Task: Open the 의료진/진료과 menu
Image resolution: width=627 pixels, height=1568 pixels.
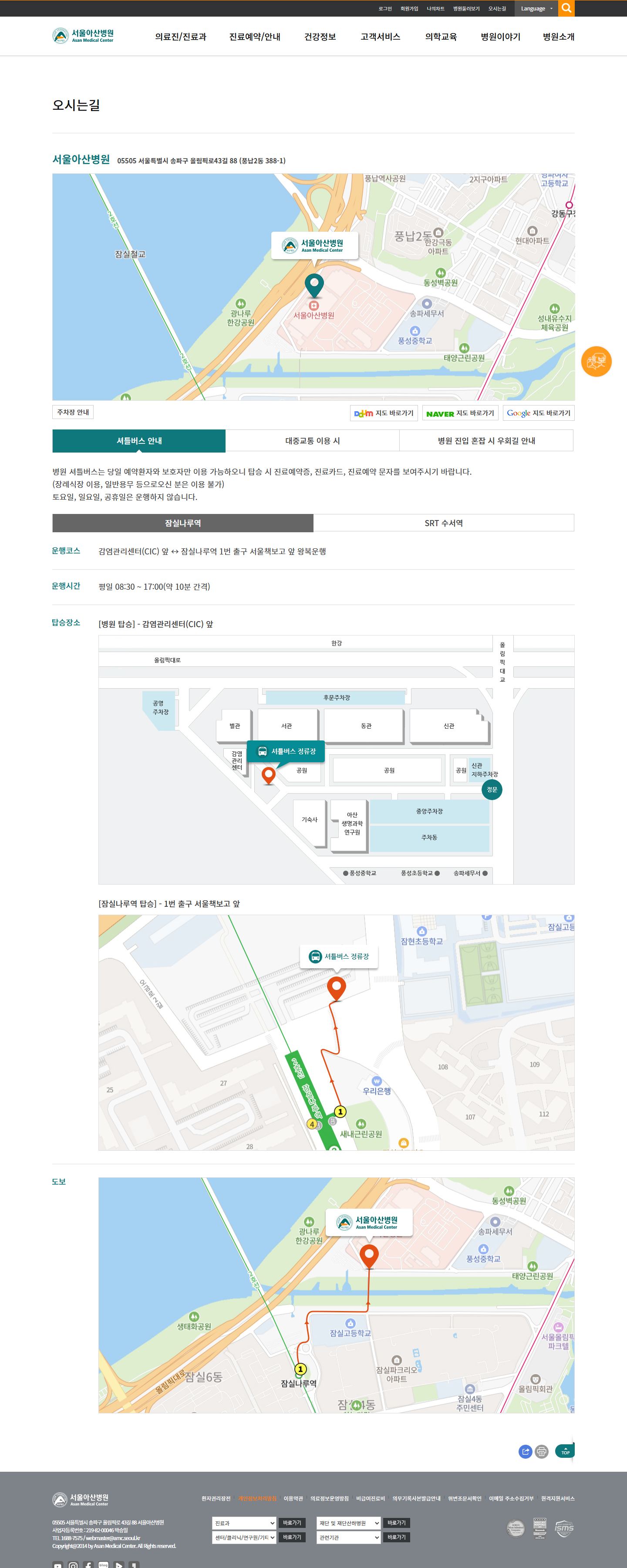Action: point(181,37)
